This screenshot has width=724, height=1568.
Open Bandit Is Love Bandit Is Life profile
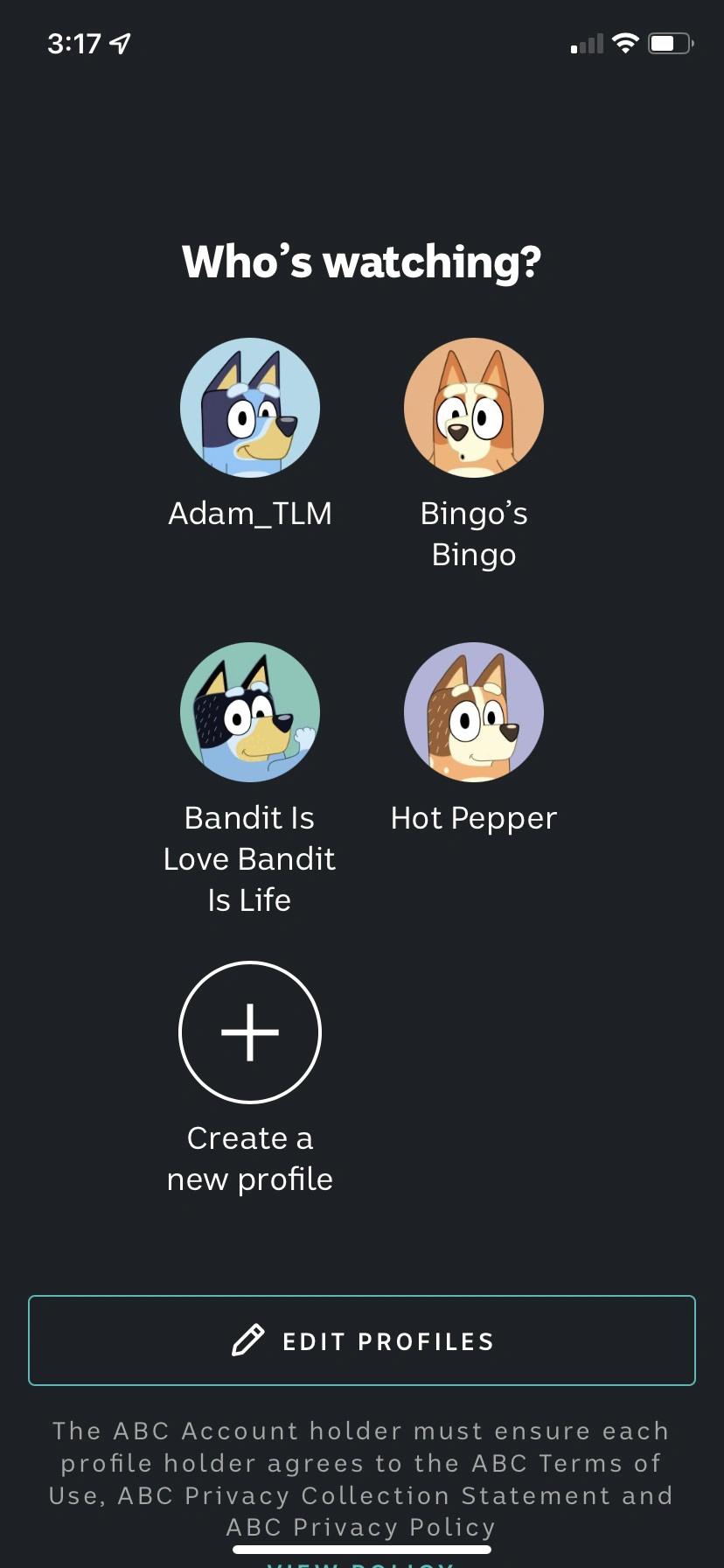(x=250, y=712)
